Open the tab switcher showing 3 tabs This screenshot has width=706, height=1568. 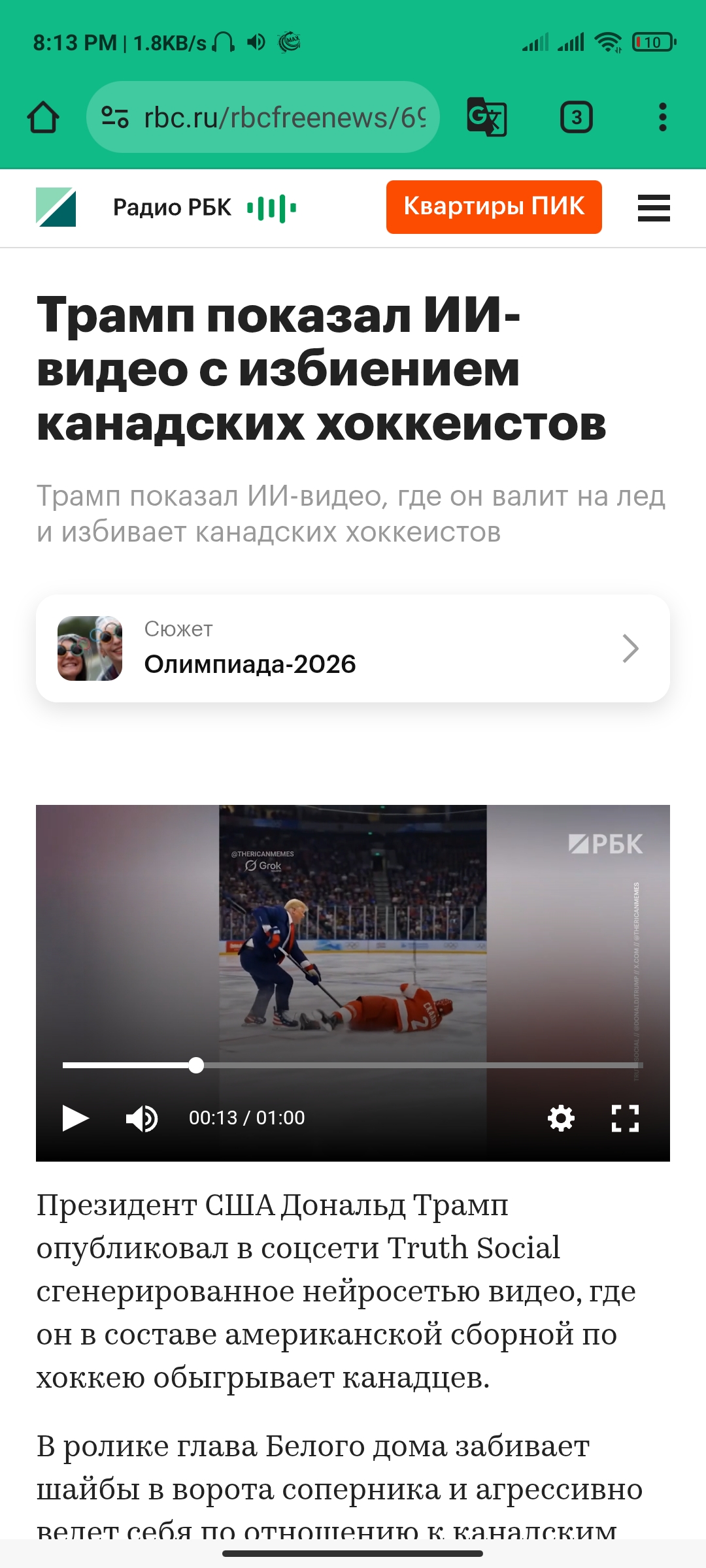pos(577,118)
